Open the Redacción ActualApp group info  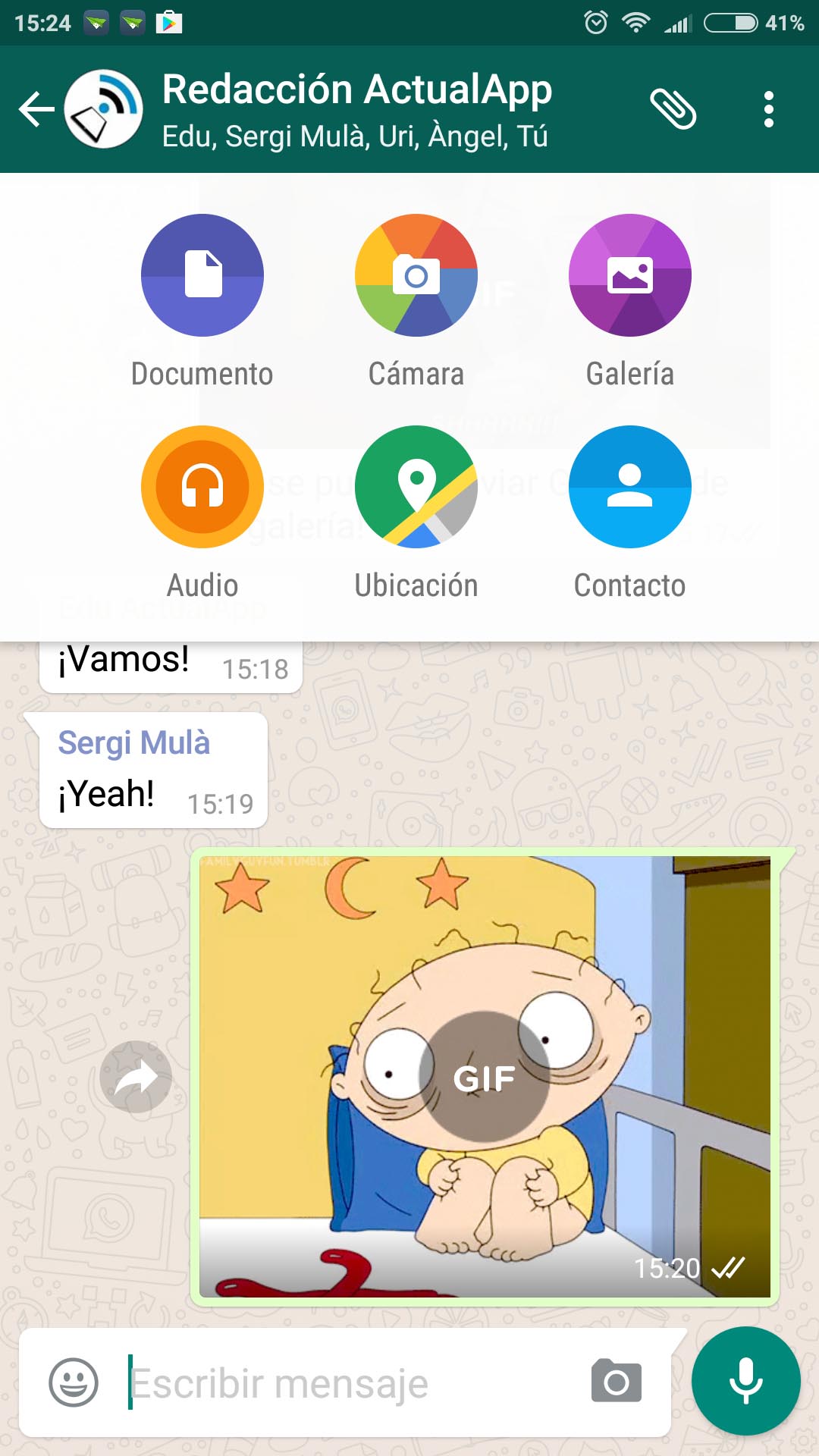tap(356, 109)
